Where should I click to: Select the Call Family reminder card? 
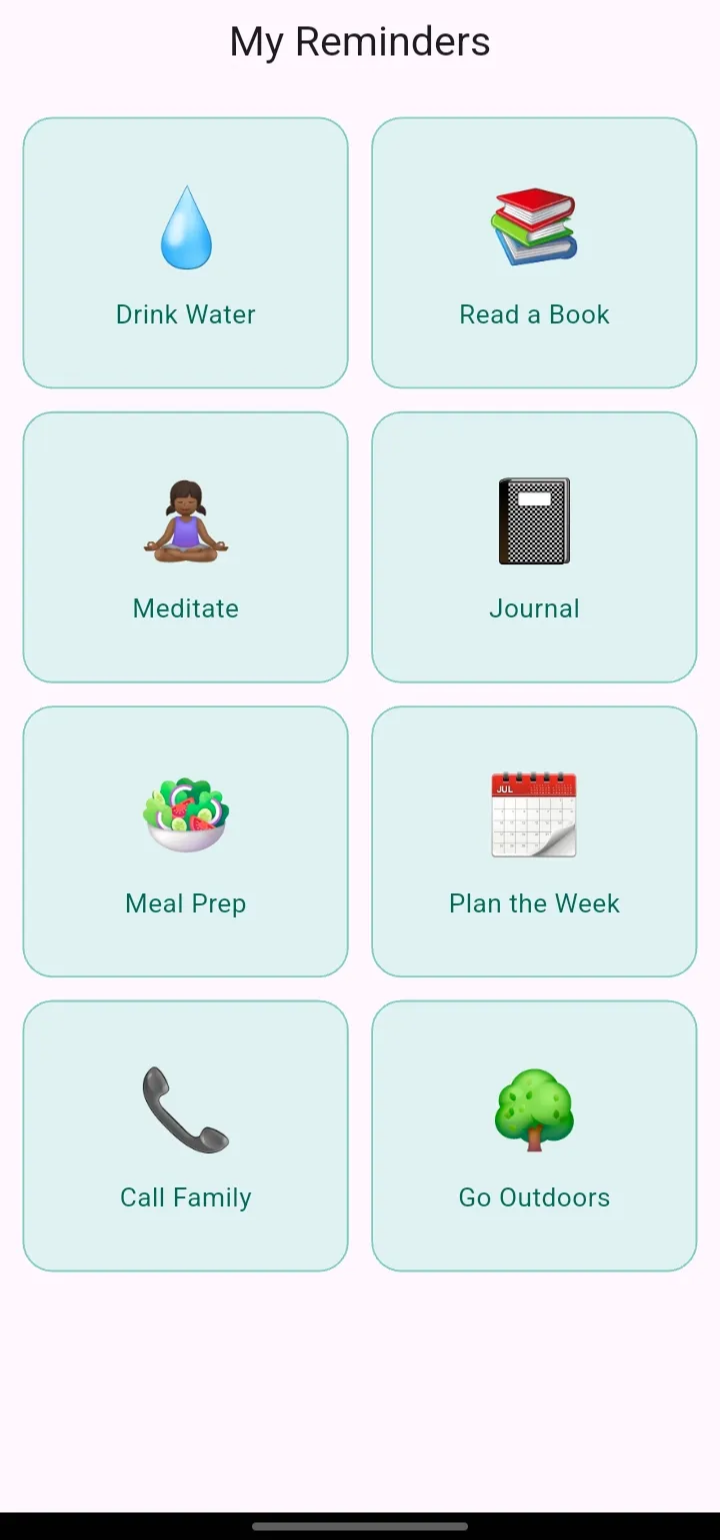(x=185, y=1136)
